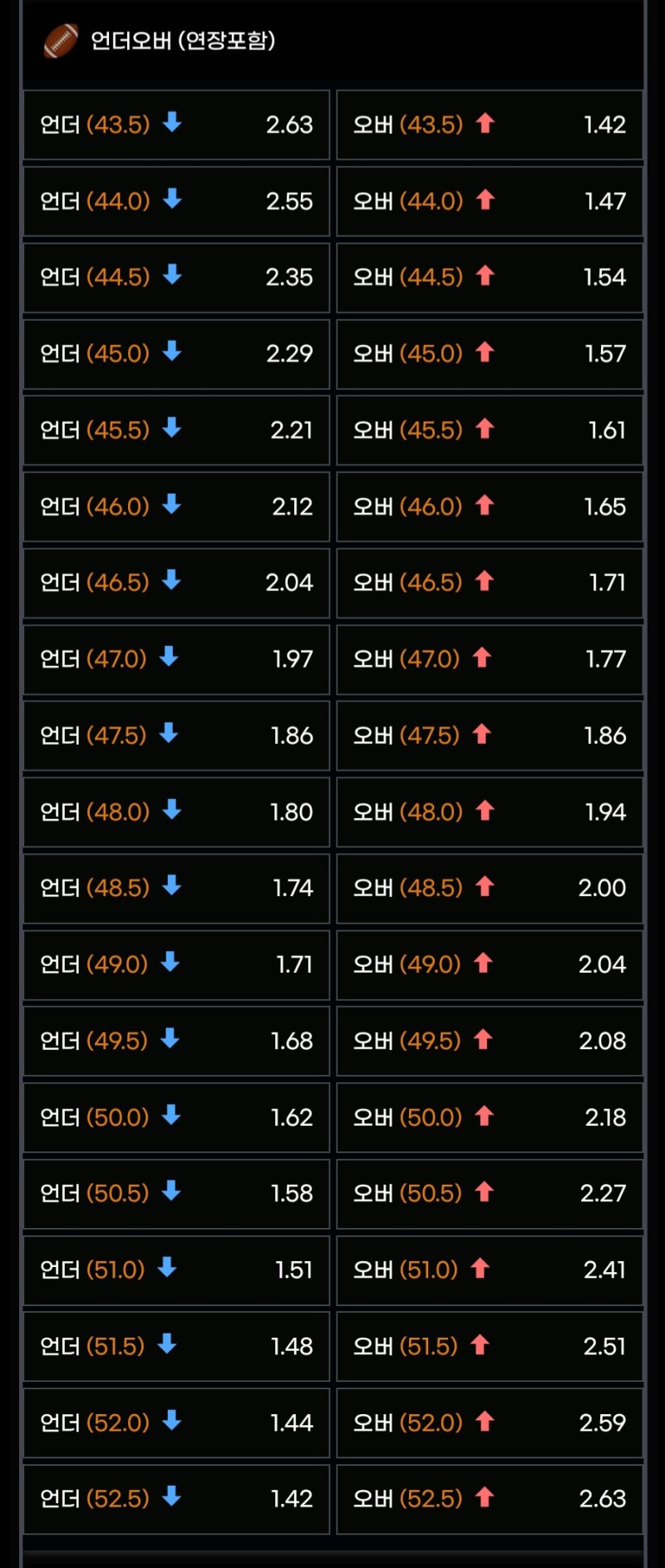665x1568 pixels.
Task: Tap 오버 (47.5) odds 1.86
Action: coord(490,736)
